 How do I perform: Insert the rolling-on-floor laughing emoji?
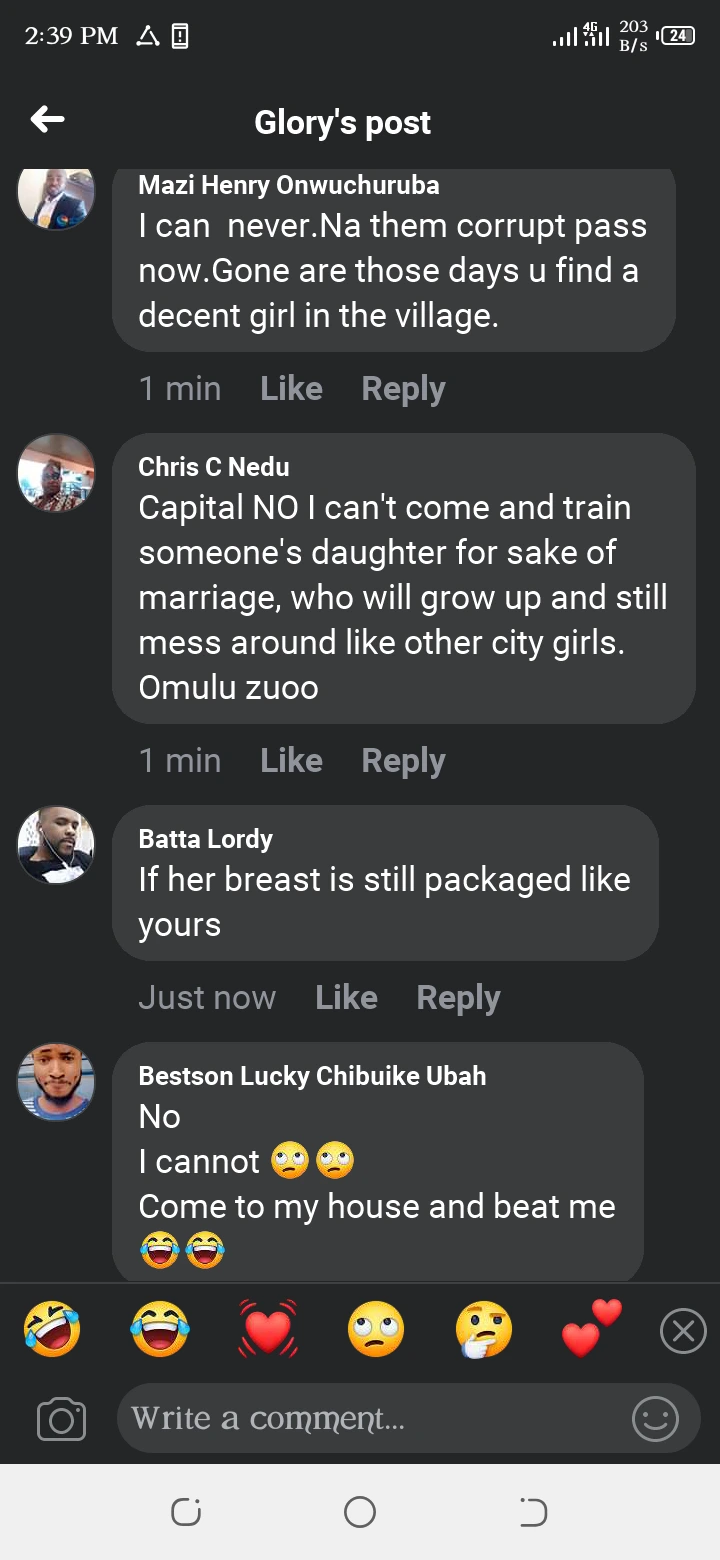pos(52,1330)
